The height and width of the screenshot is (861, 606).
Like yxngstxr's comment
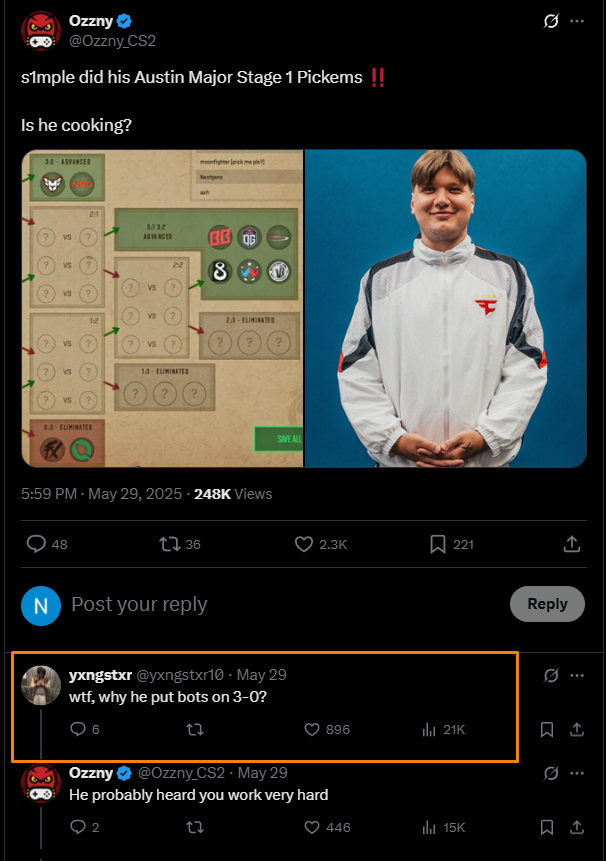[x=313, y=730]
